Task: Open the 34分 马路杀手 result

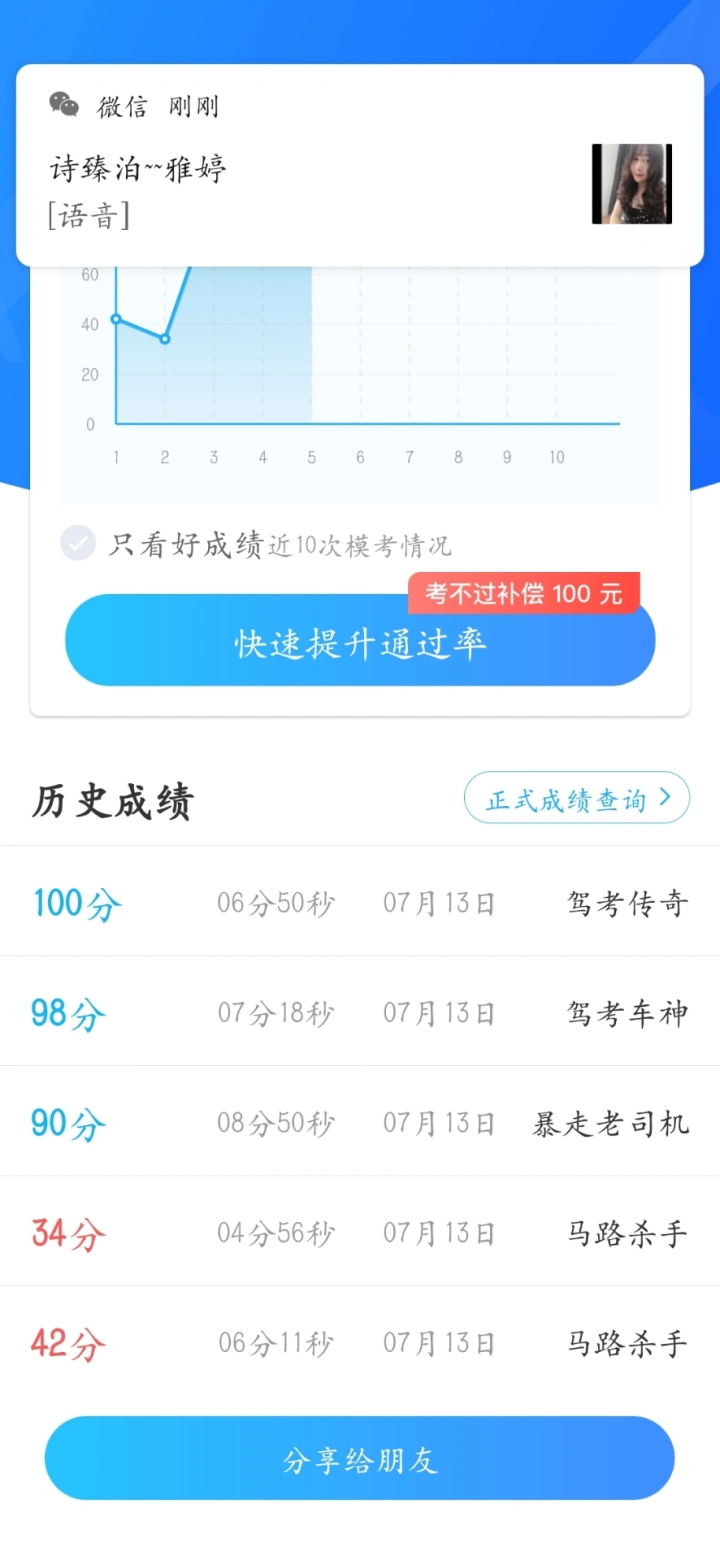Action: [x=360, y=1233]
